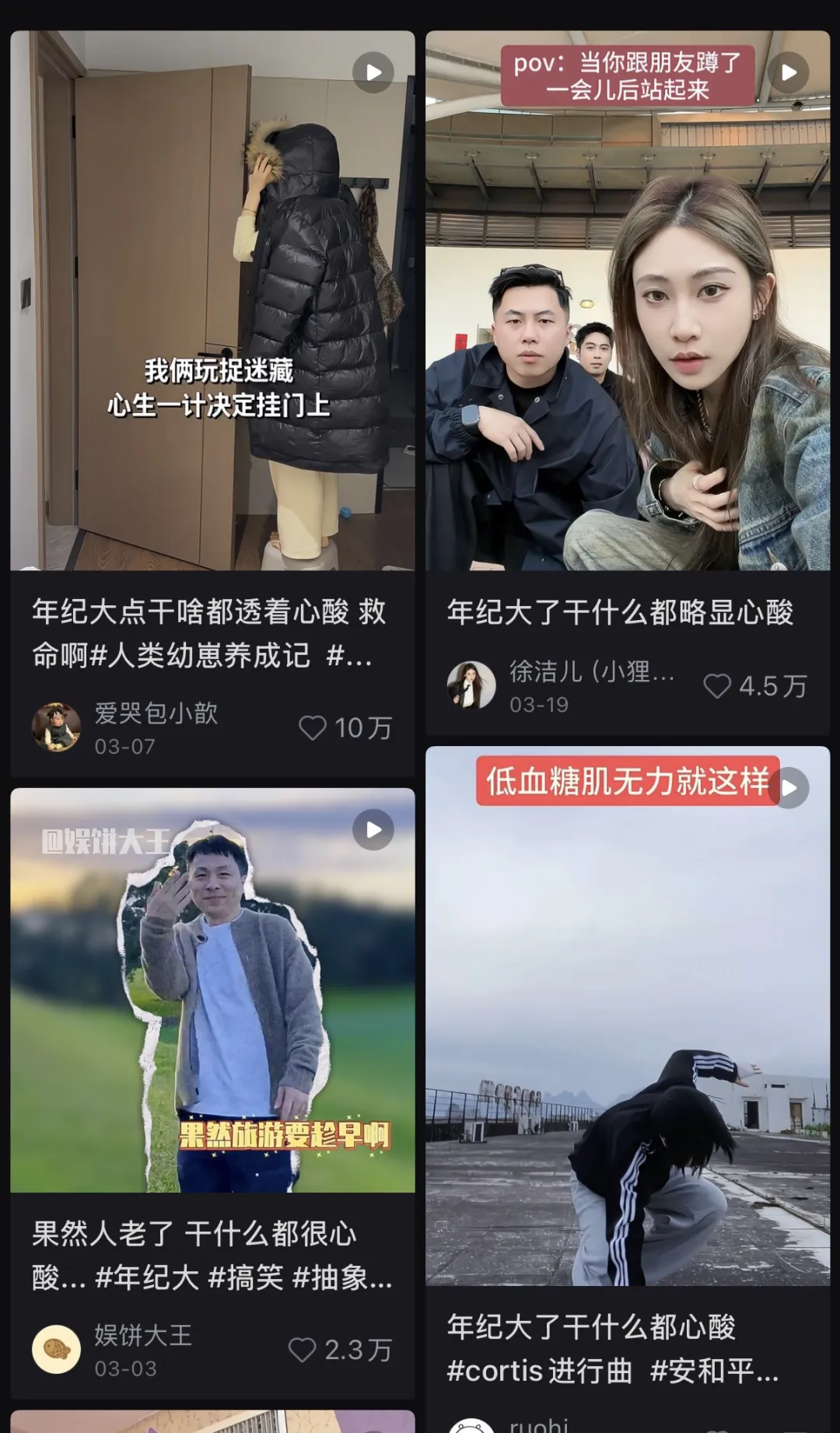Image resolution: width=840 pixels, height=1433 pixels.
Task: Open the hide-and-seek door video thumbnail
Action: 212,300
